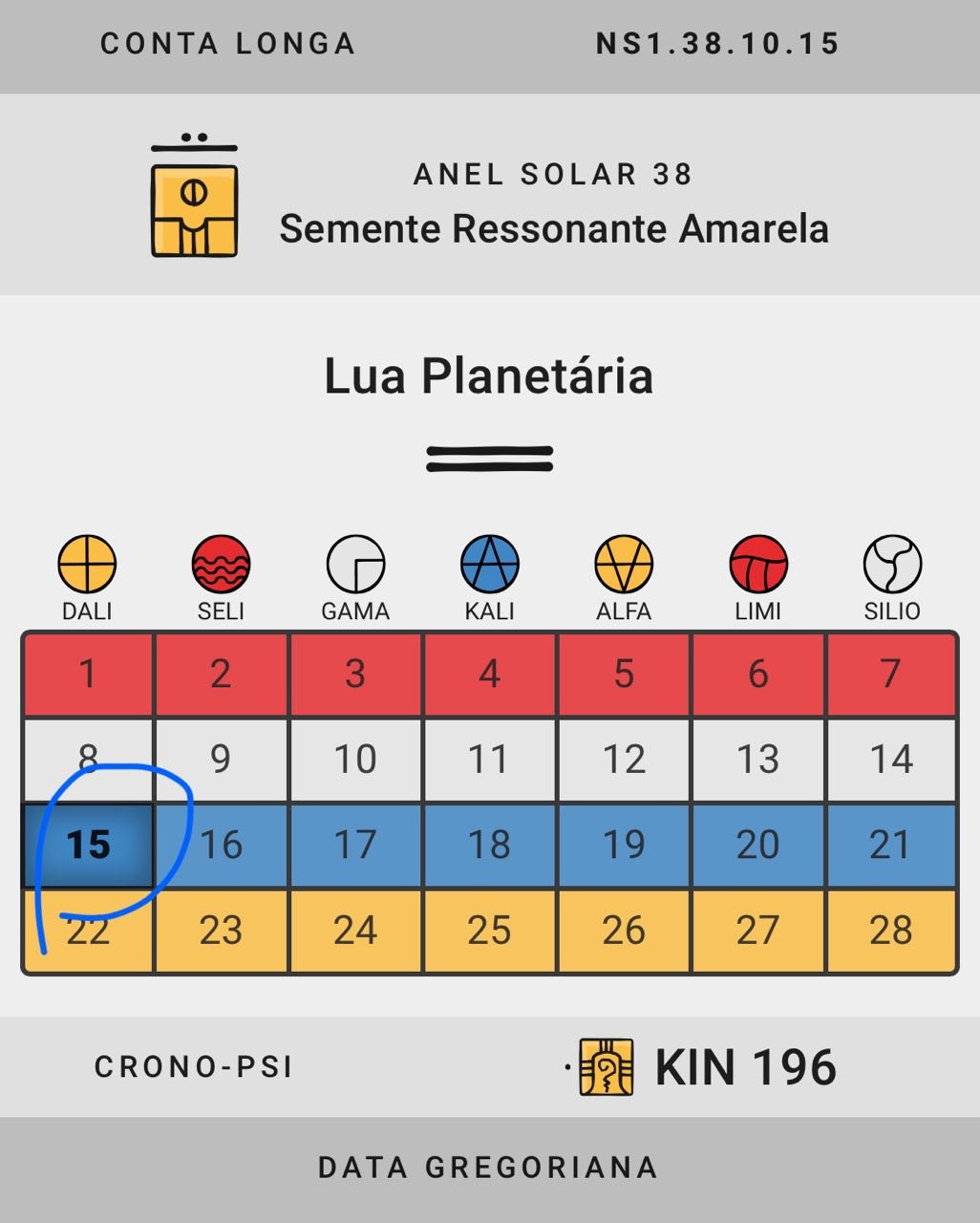The image size is (980, 1223).
Task: Pick day 13 under Limi
Action: click(757, 760)
